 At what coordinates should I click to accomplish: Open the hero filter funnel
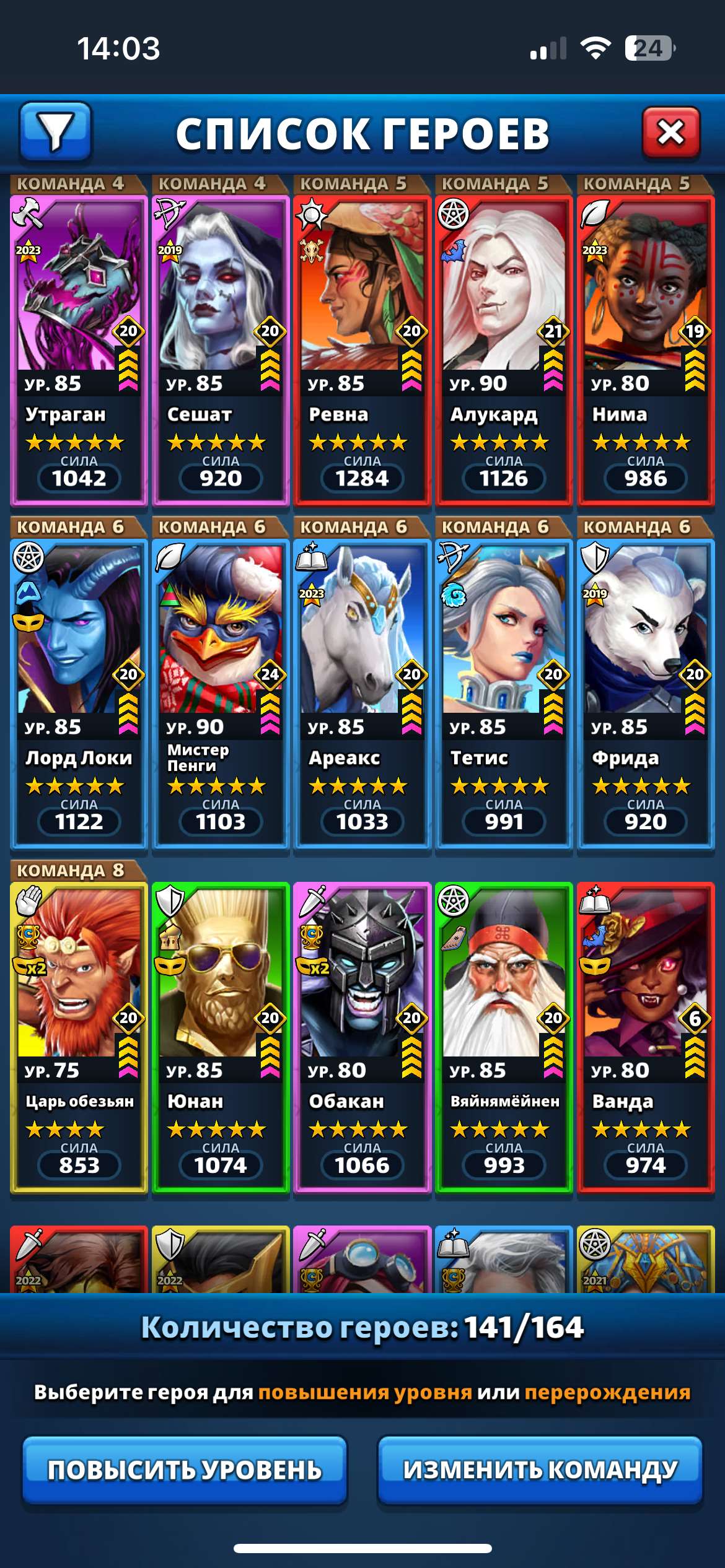(x=56, y=132)
